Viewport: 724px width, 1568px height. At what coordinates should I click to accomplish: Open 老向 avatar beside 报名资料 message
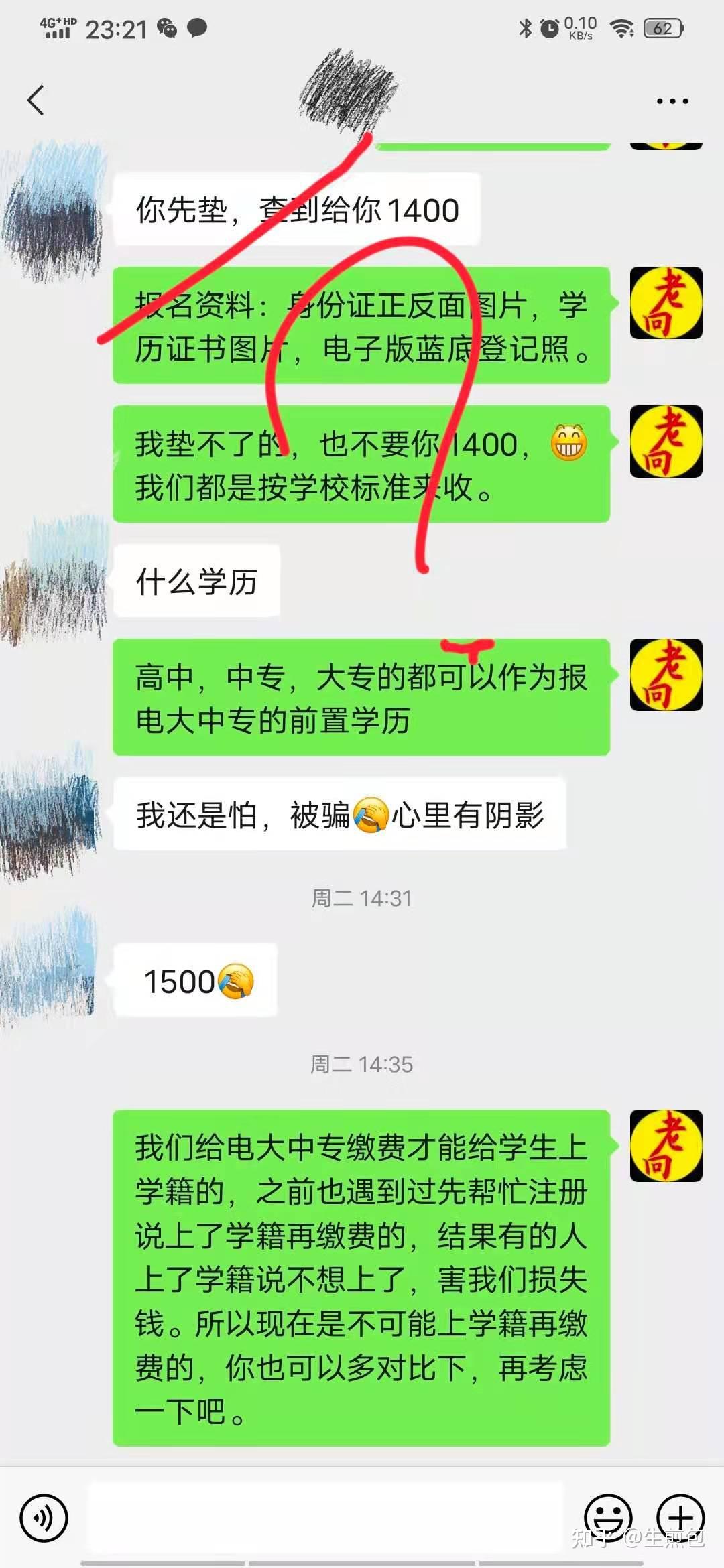click(666, 303)
